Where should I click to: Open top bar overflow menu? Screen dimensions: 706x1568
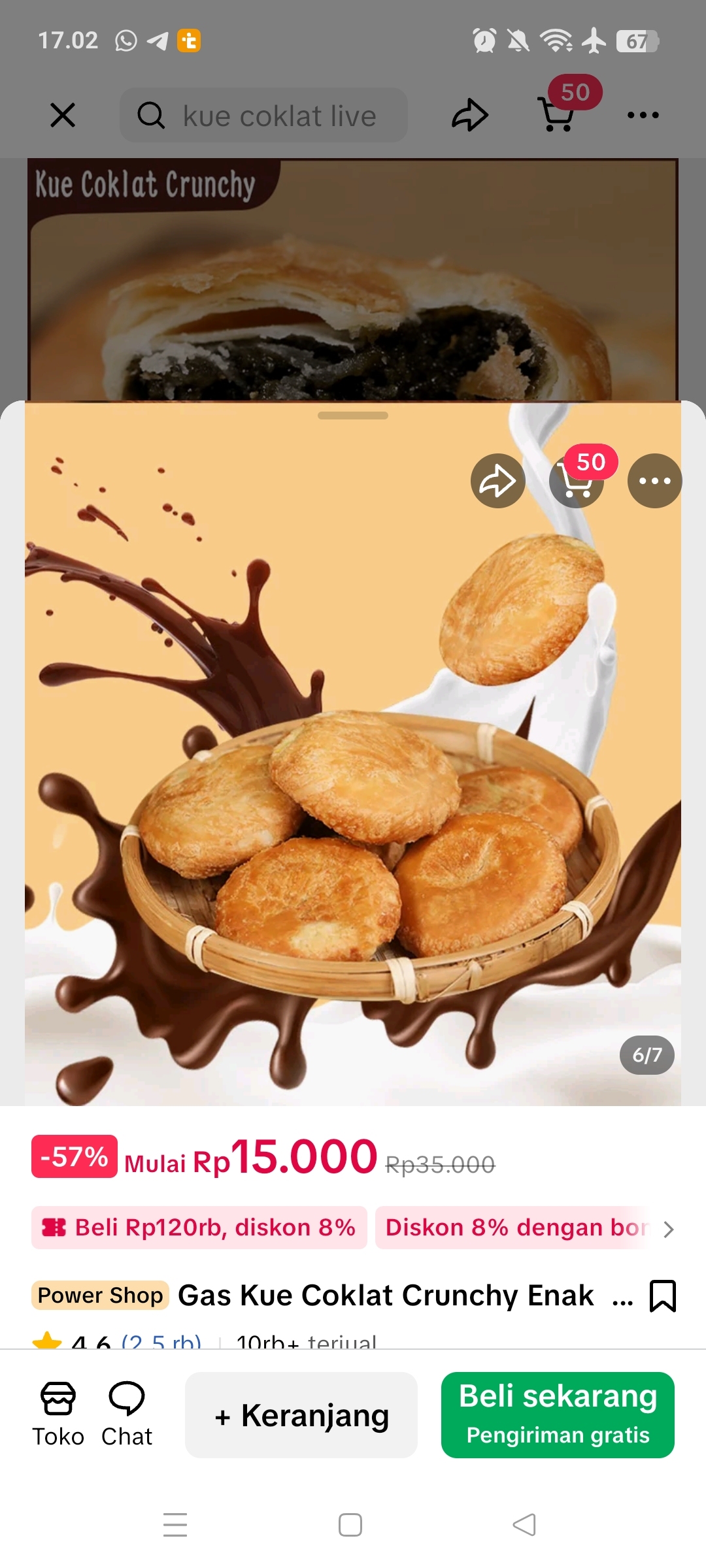[x=643, y=116]
